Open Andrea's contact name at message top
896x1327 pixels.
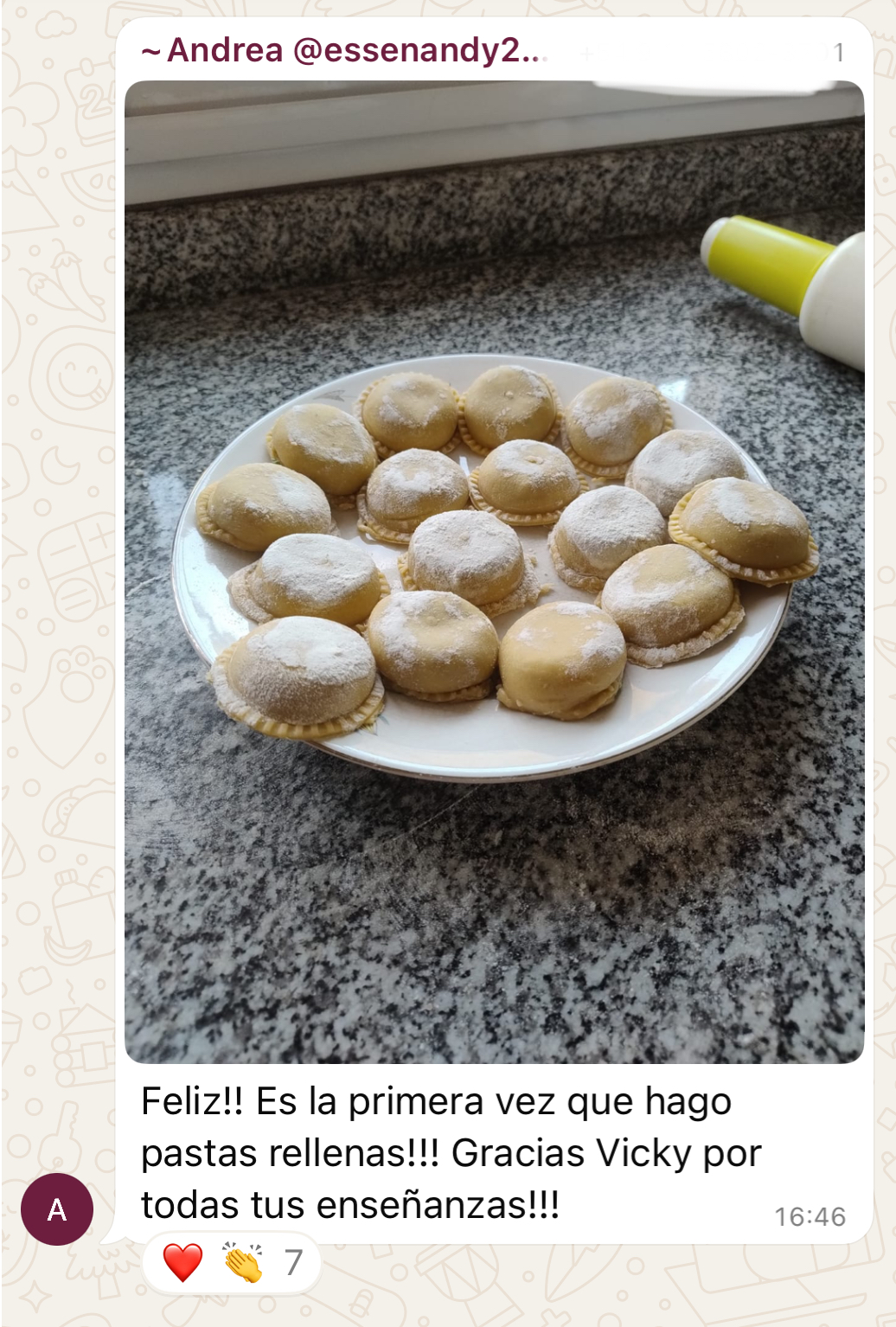[x=342, y=50]
